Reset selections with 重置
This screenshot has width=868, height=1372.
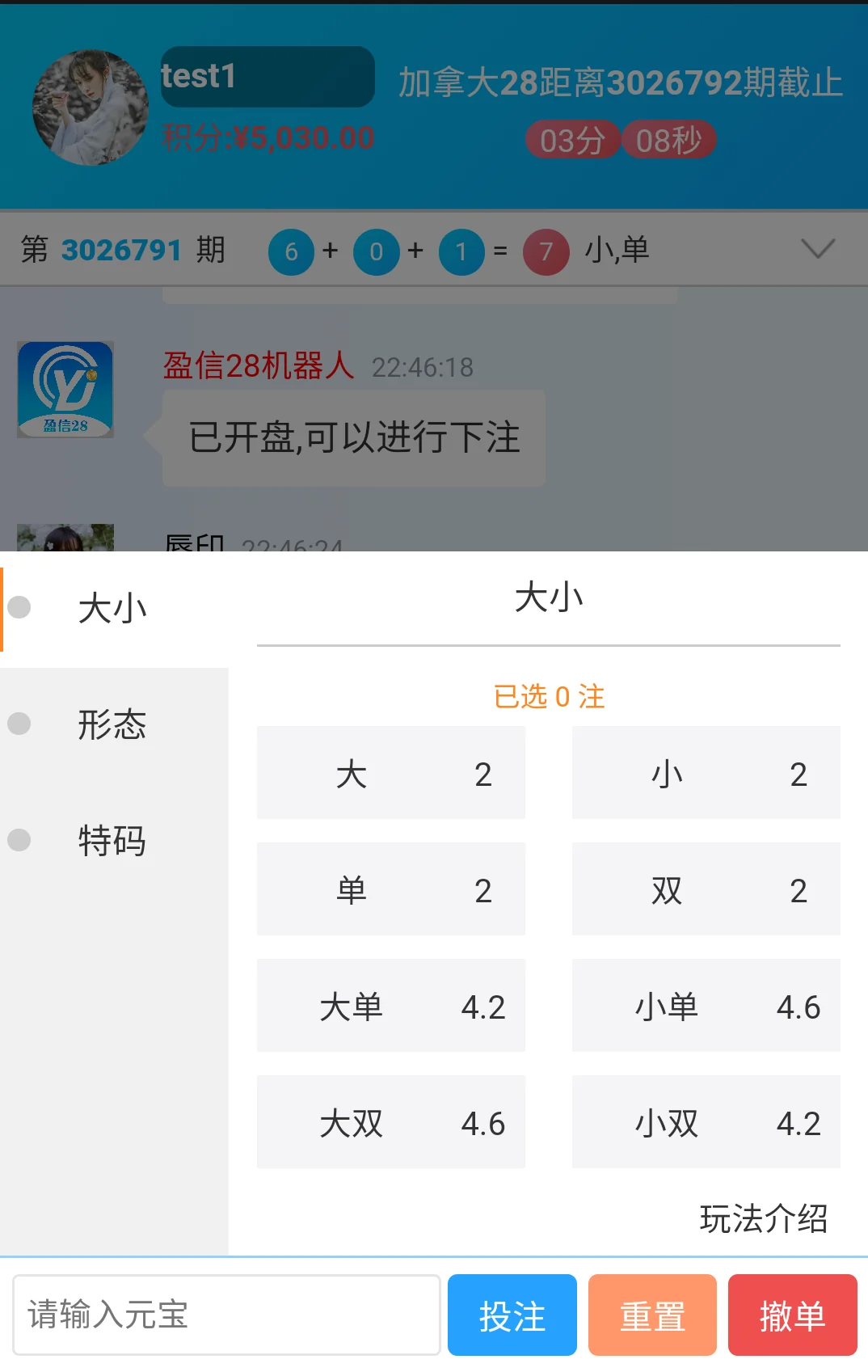[x=652, y=1315]
